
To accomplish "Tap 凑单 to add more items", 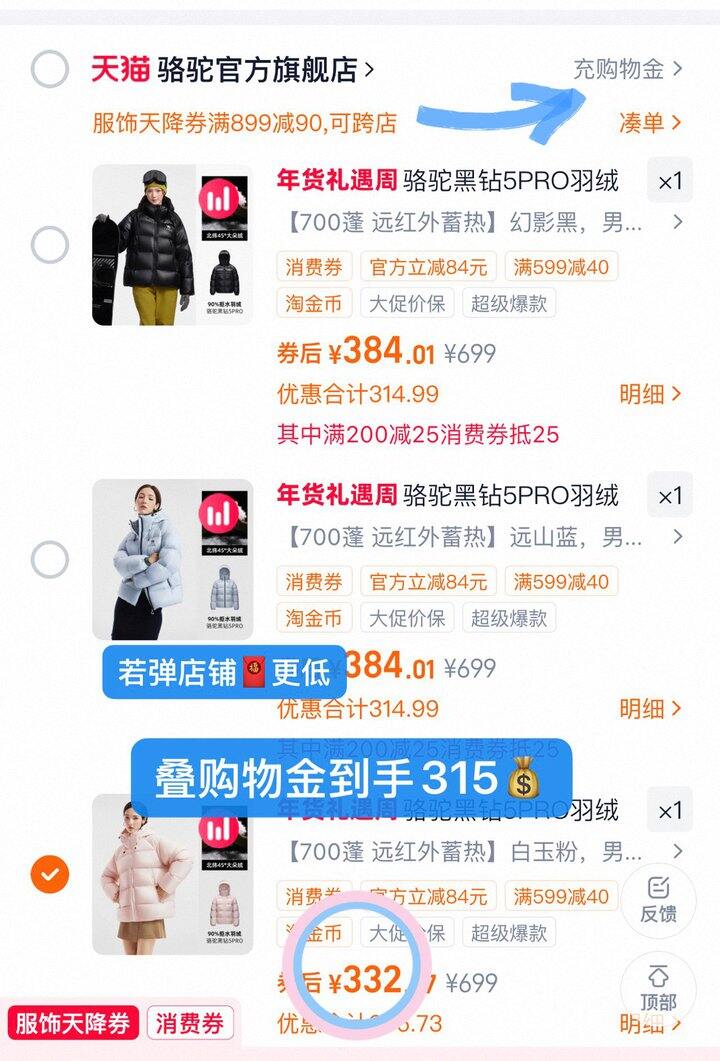I will tap(650, 123).
